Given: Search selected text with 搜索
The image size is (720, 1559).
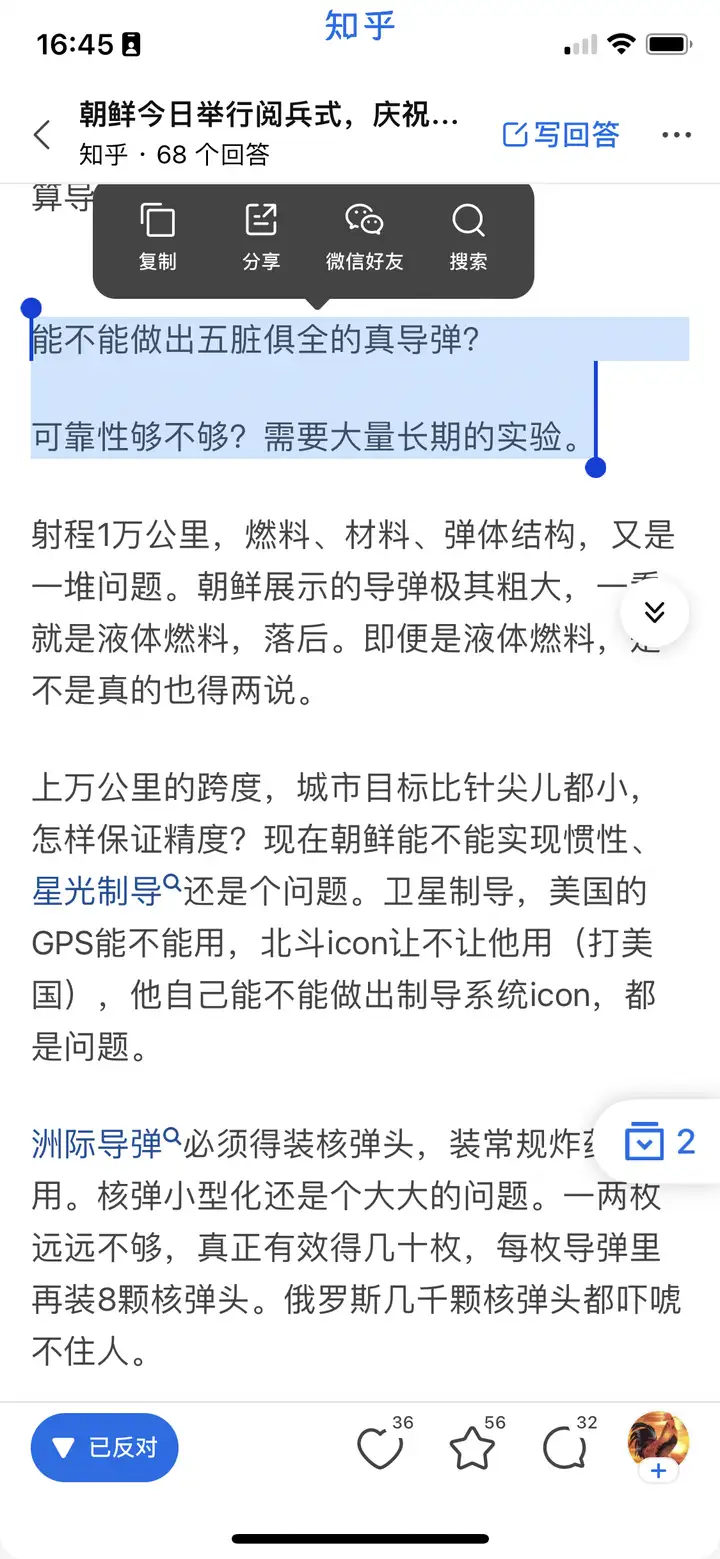Looking at the screenshot, I should coord(468,238).
